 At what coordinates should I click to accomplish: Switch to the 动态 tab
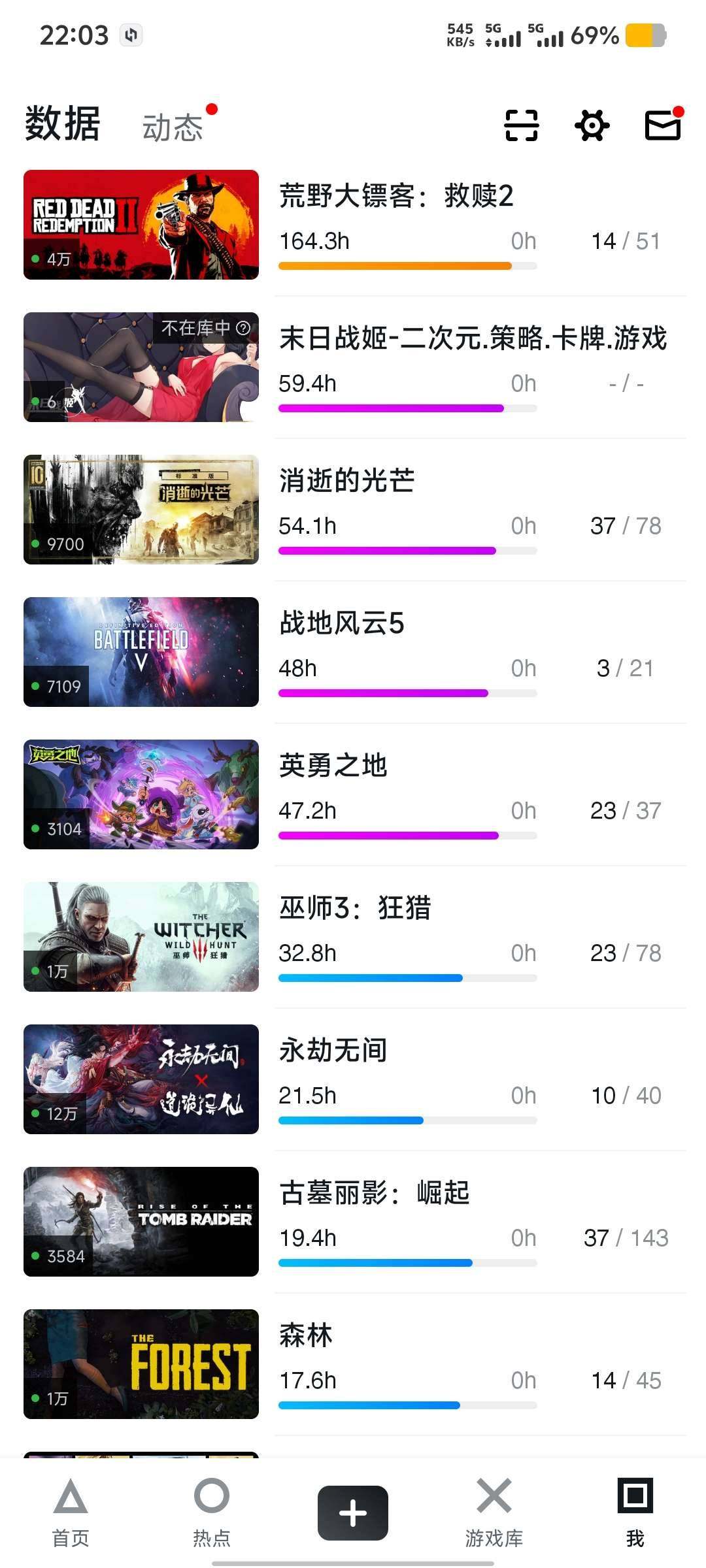[x=173, y=127]
